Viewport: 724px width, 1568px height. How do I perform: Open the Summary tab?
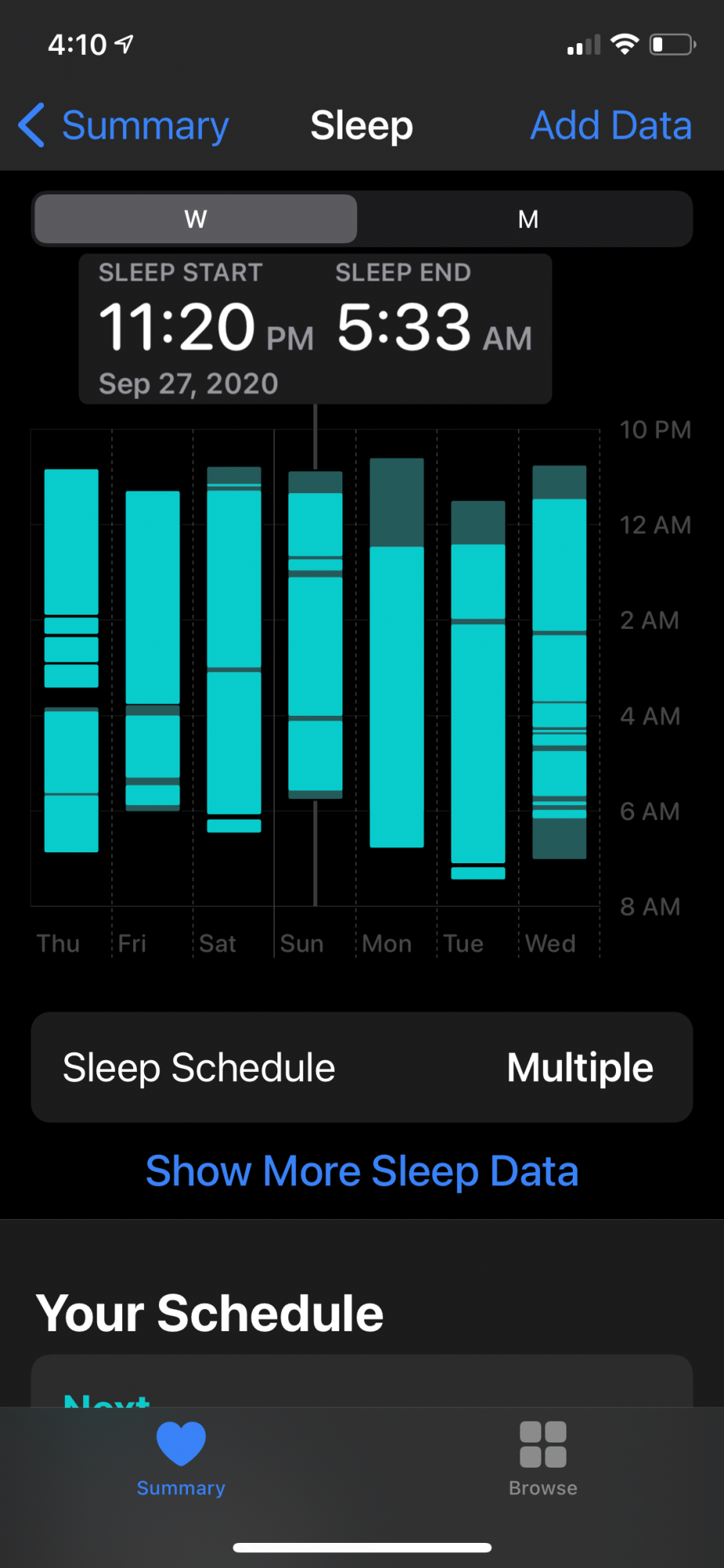tap(181, 1459)
